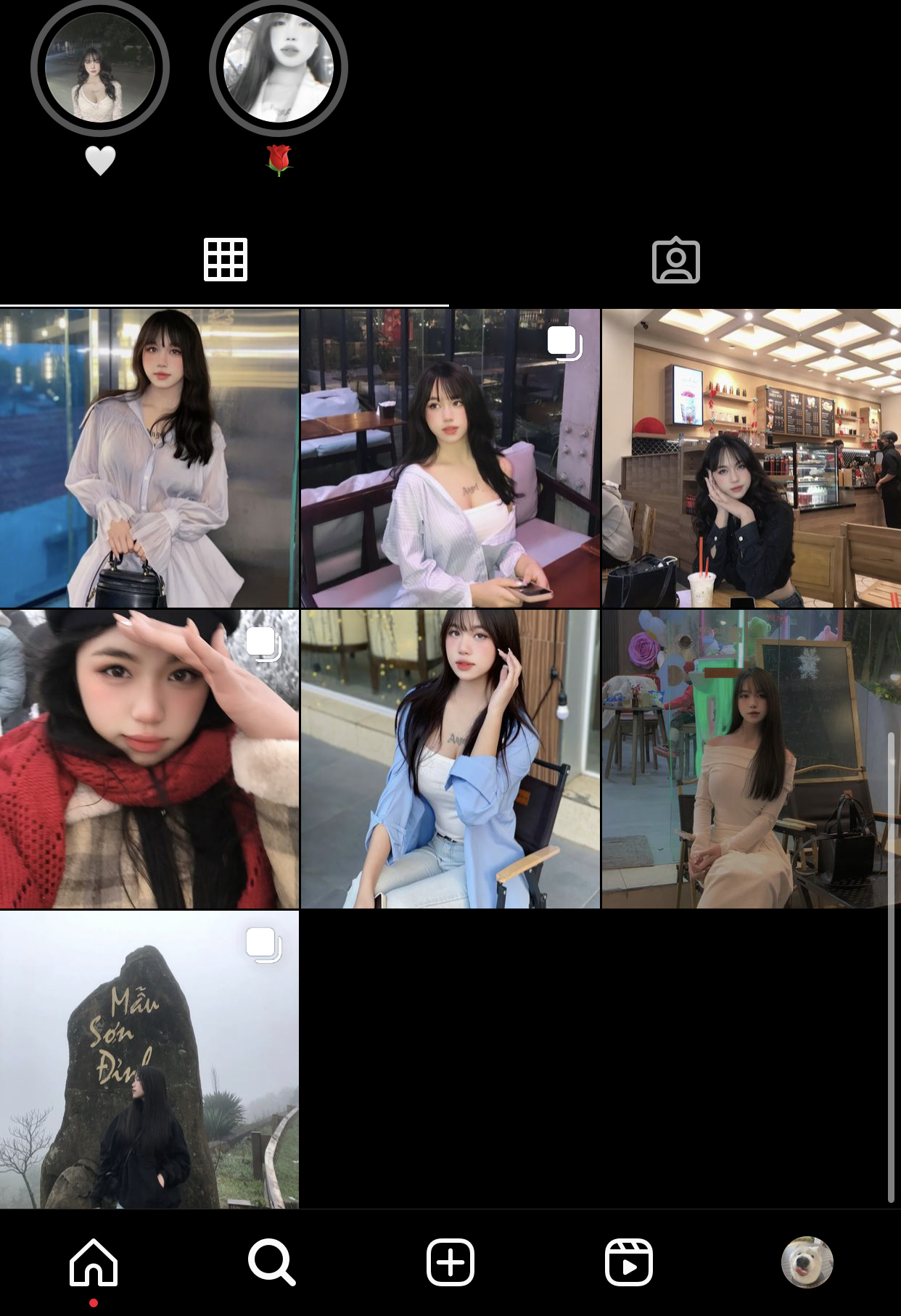
Task: Open the post with black handbag
Action: coord(149,458)
